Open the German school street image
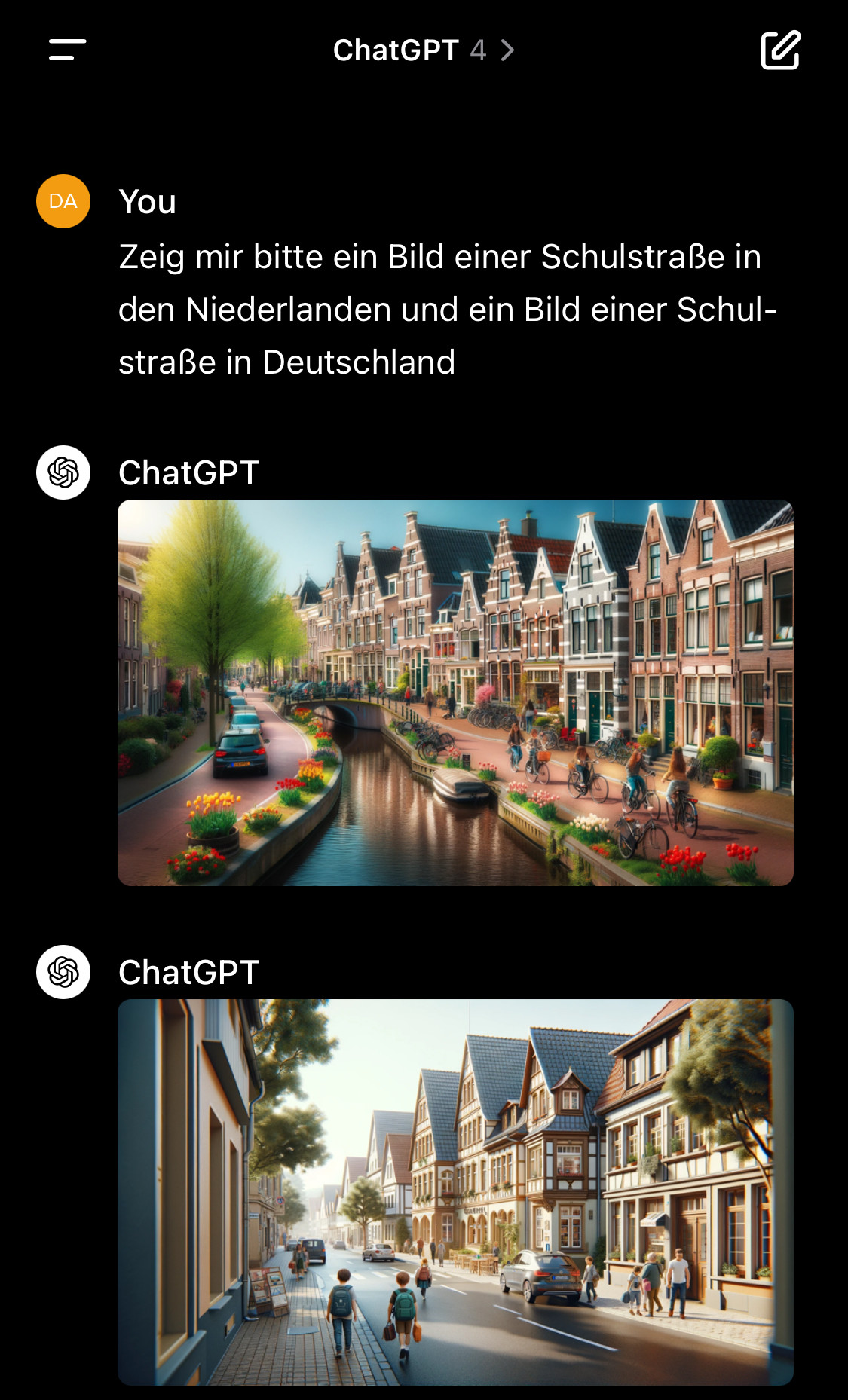The image size is (848, 1400). (x=455, y=1191)
